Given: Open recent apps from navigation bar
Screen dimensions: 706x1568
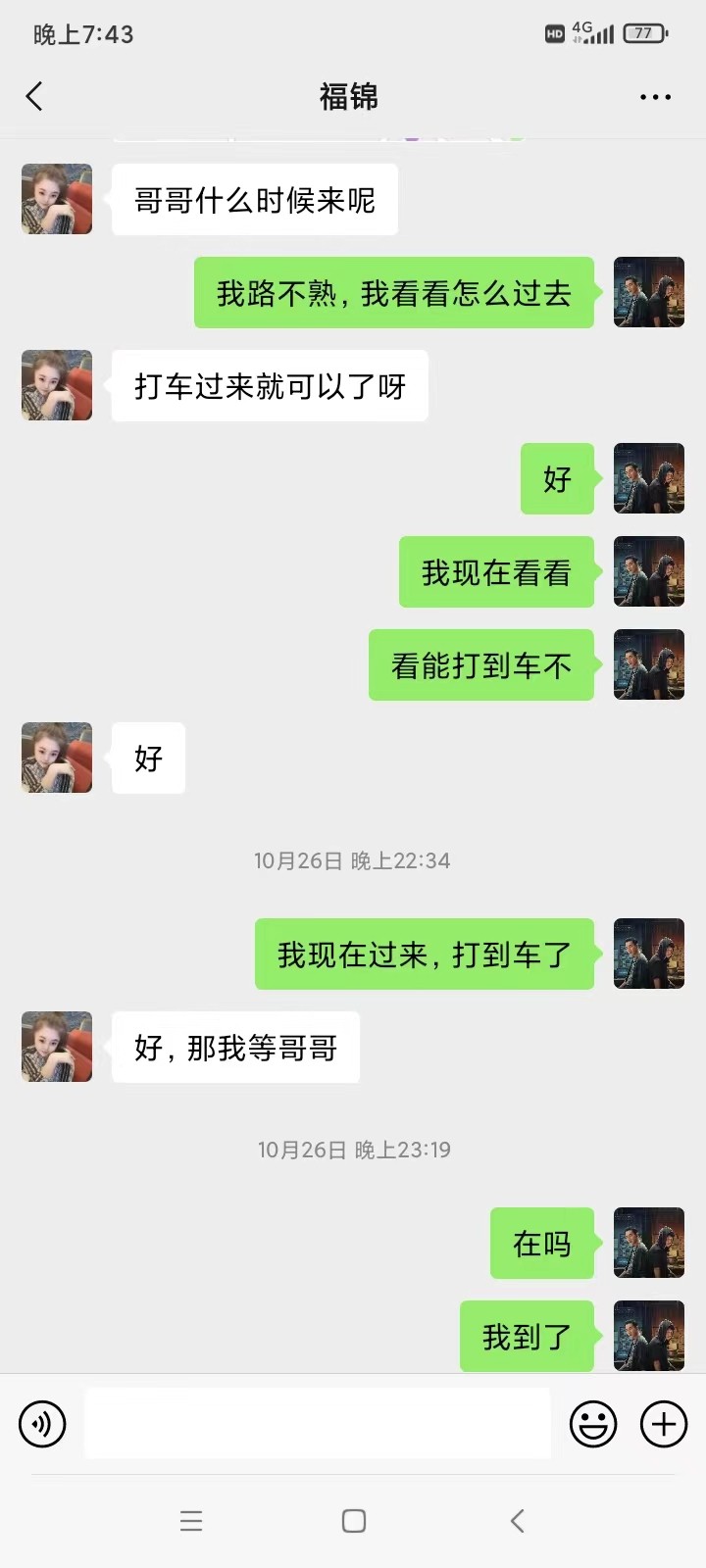Looking at the screenshot, I should point(191,1521).
